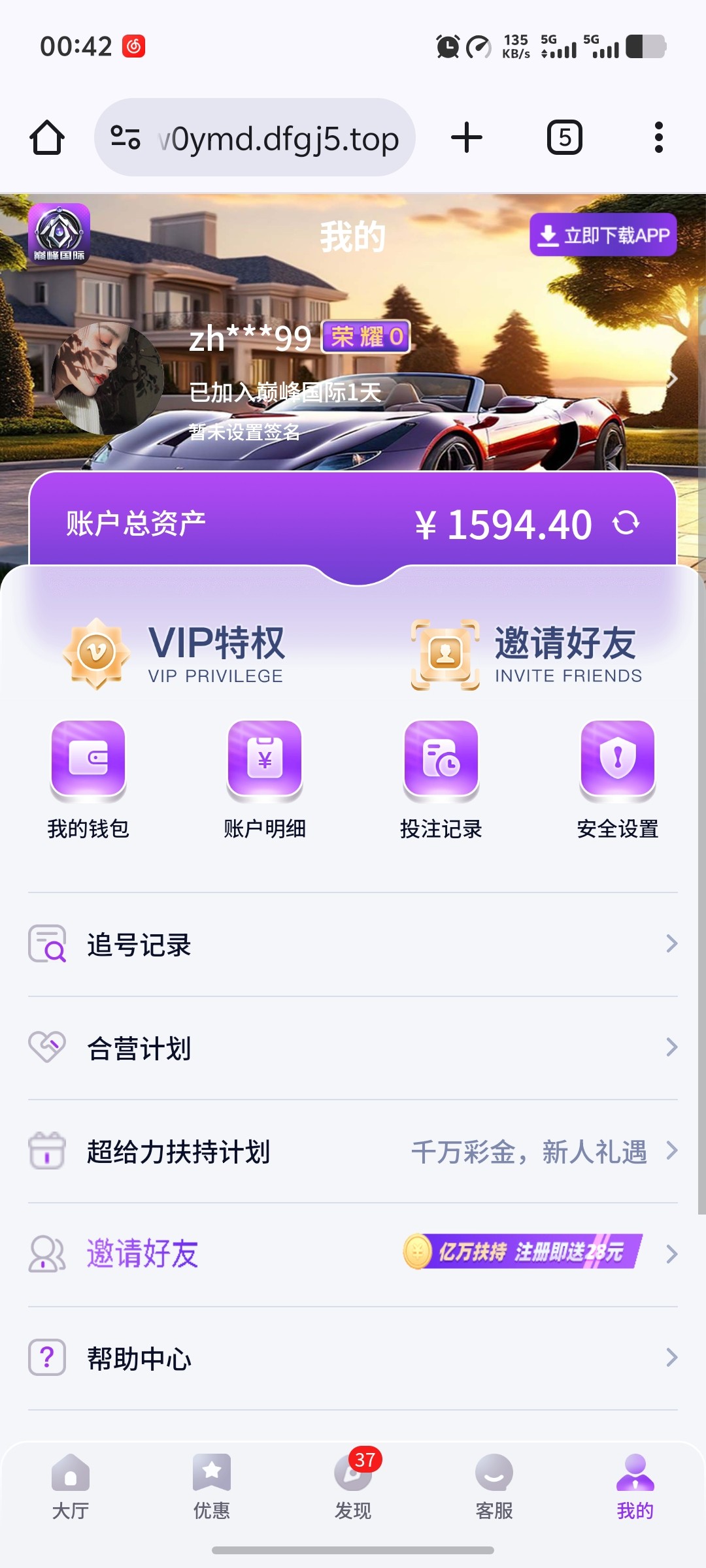Go to 安全设置
Screen dimensions: 706x1568
point(618,779)
